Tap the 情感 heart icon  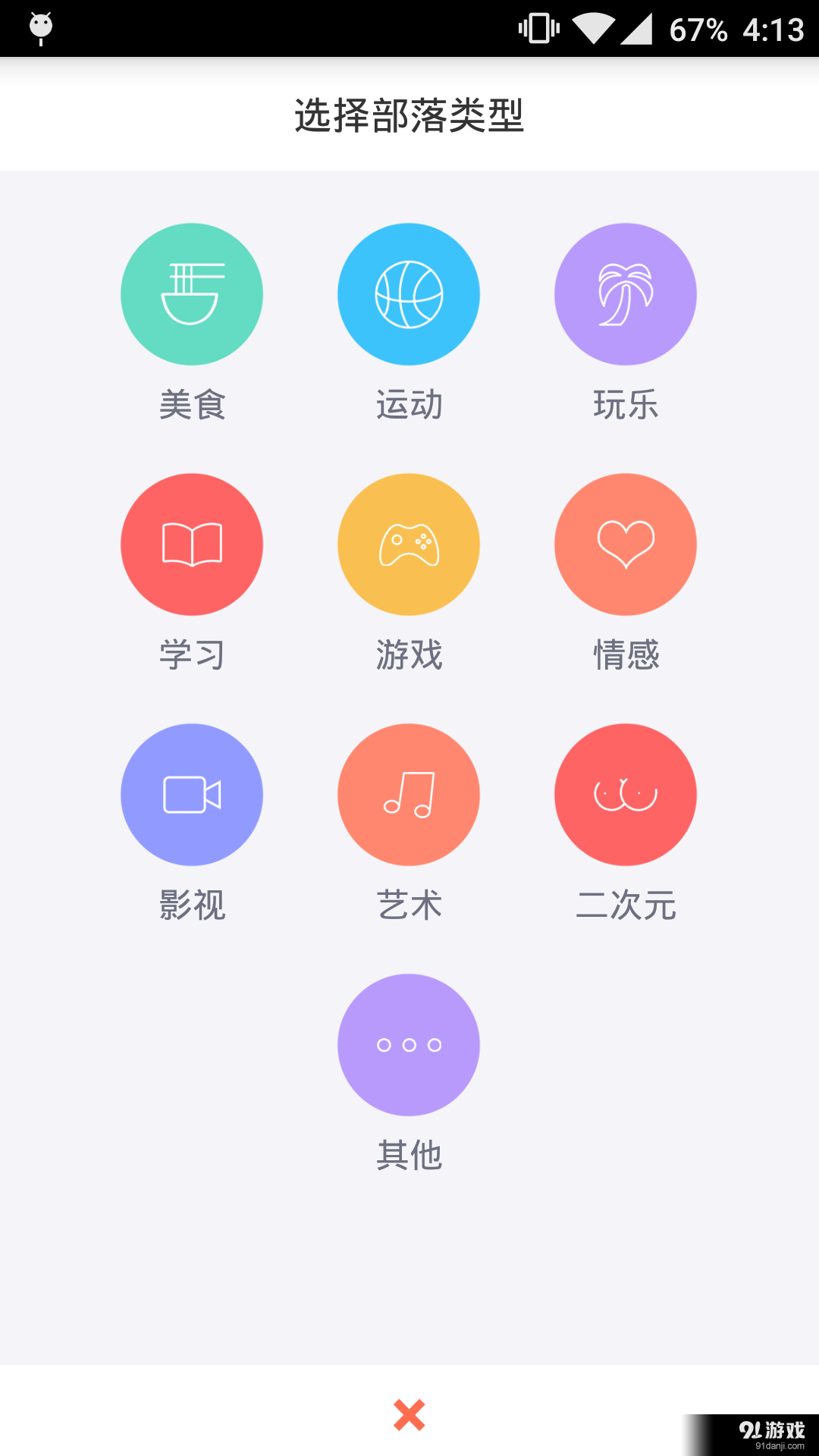[625, 544]
